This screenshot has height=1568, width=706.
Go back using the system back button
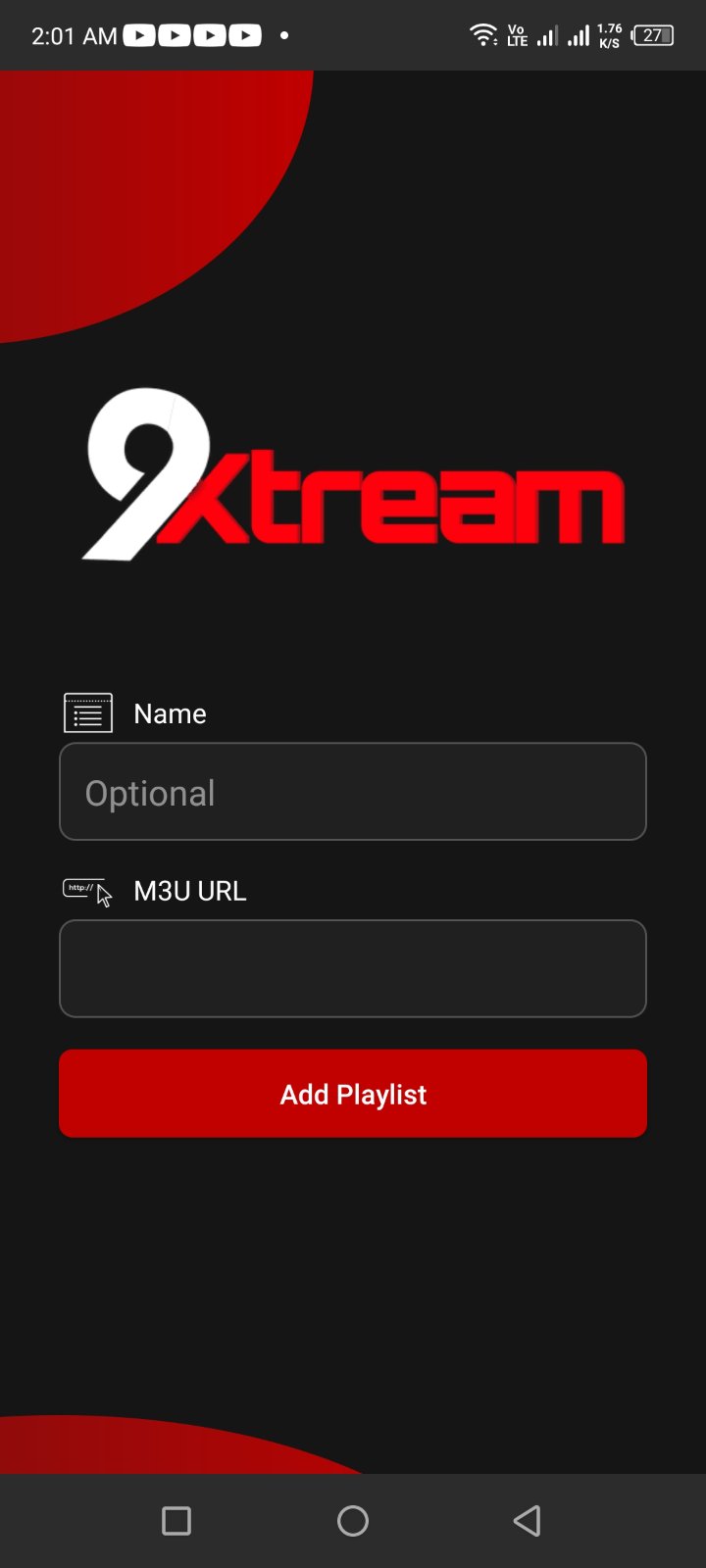pos(528,1521)
